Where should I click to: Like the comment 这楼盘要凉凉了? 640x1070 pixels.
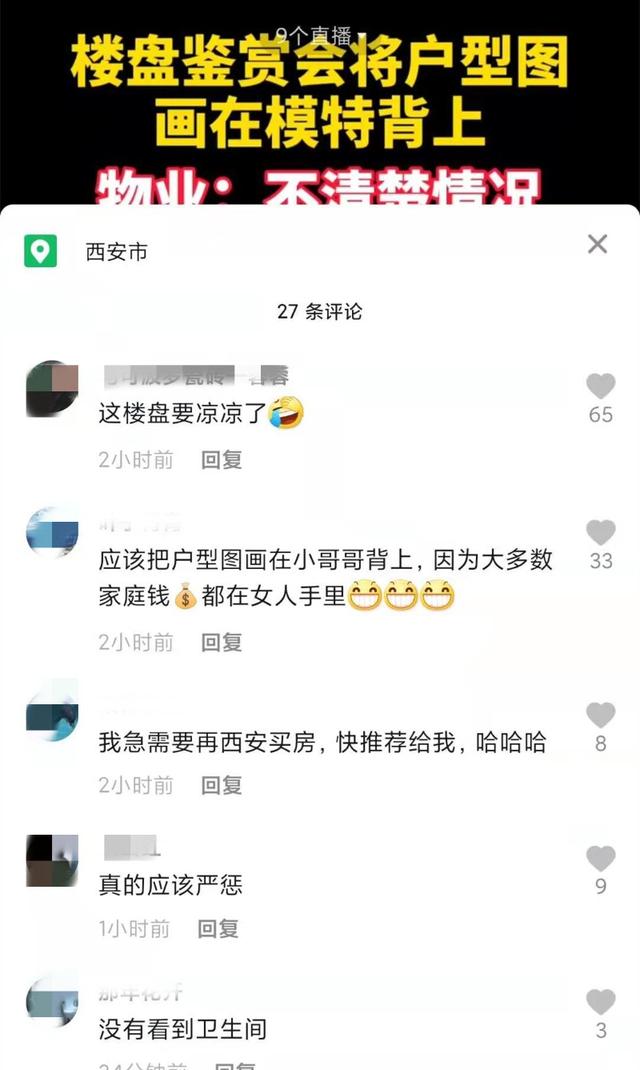click(x=600, y=387)
